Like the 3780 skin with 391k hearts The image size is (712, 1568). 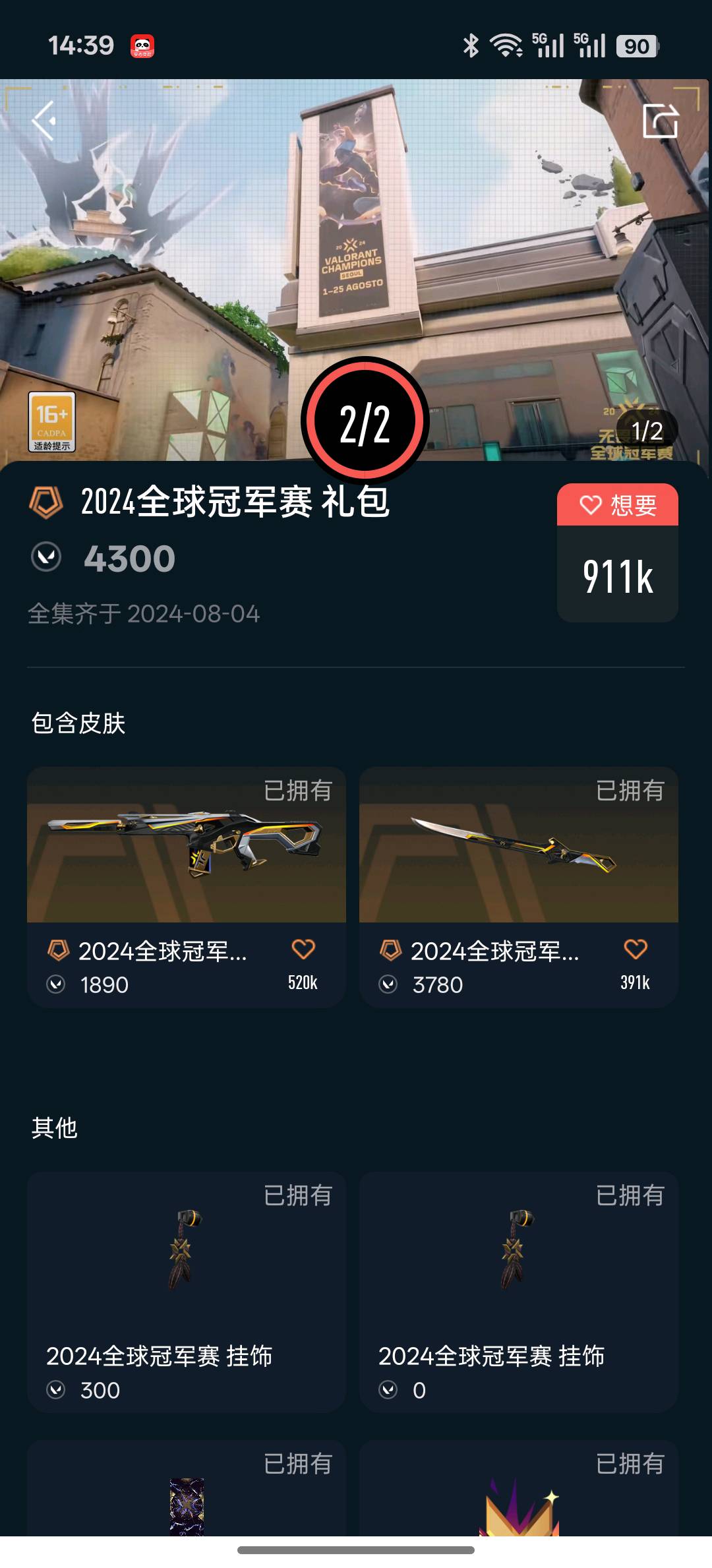[x=636, y=950]
